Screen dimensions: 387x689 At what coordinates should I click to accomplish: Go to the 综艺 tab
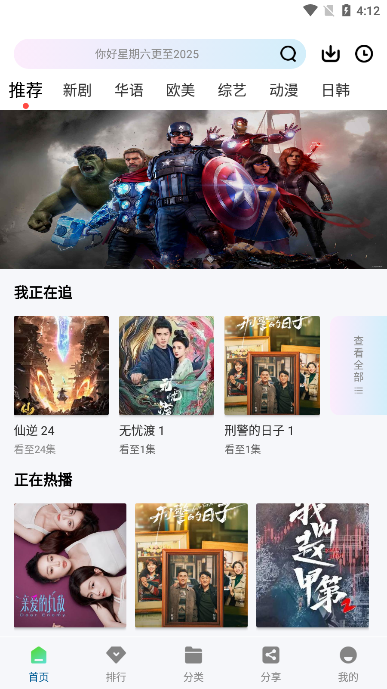pyautogui.click(x=232, y=91)
